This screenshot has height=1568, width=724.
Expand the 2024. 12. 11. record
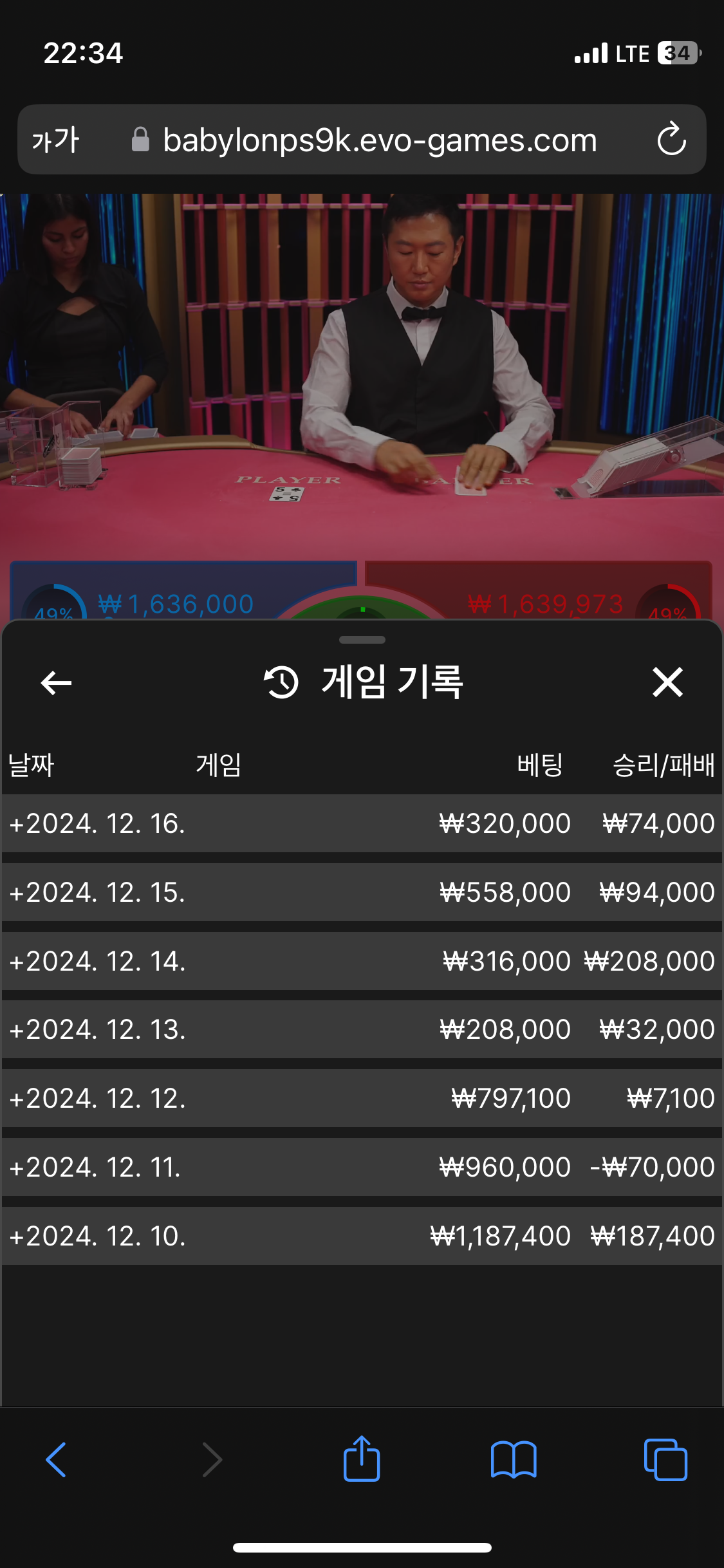97,1168
